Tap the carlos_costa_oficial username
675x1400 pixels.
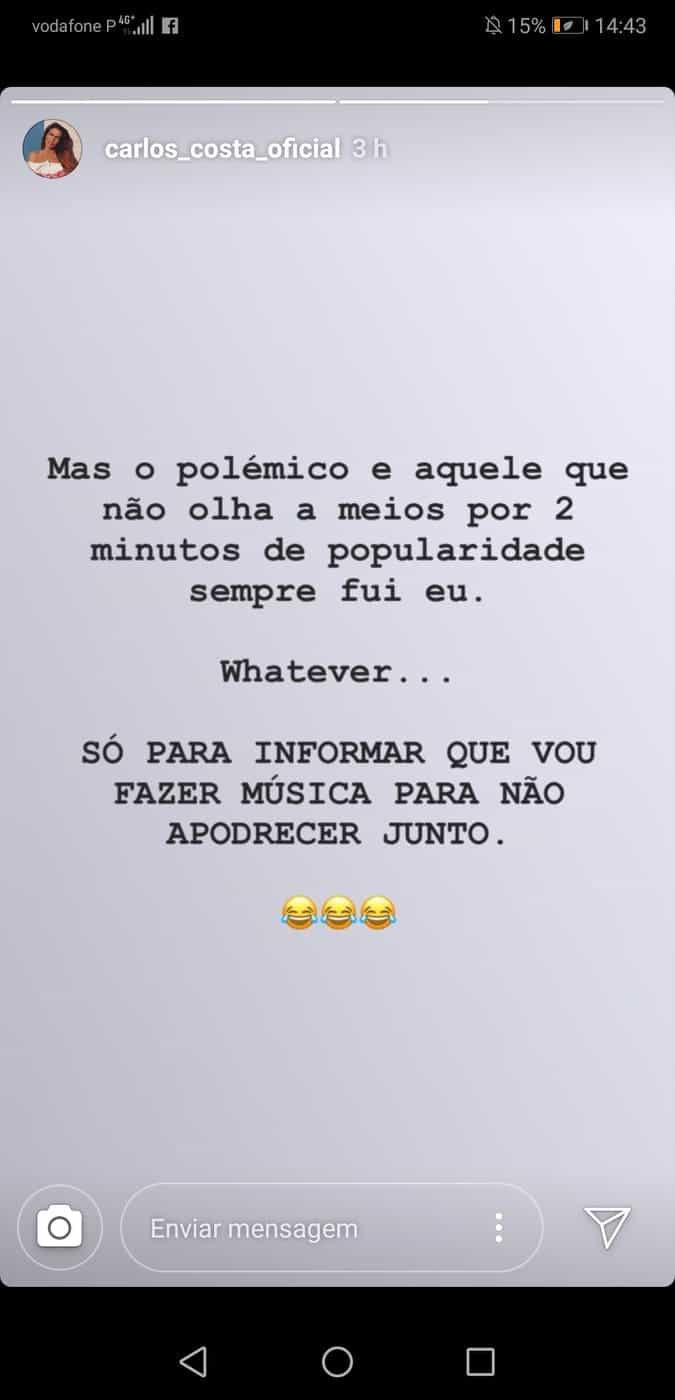click(222, 149)
